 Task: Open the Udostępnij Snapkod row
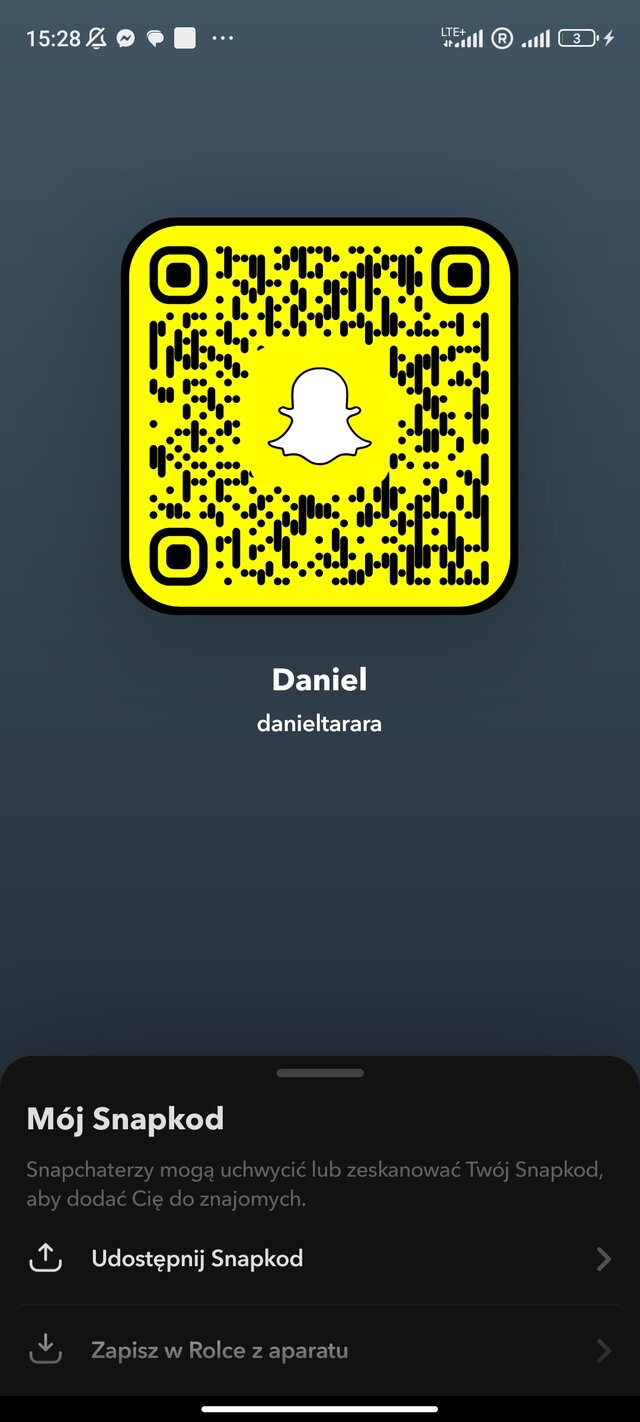click(320, 1259)
